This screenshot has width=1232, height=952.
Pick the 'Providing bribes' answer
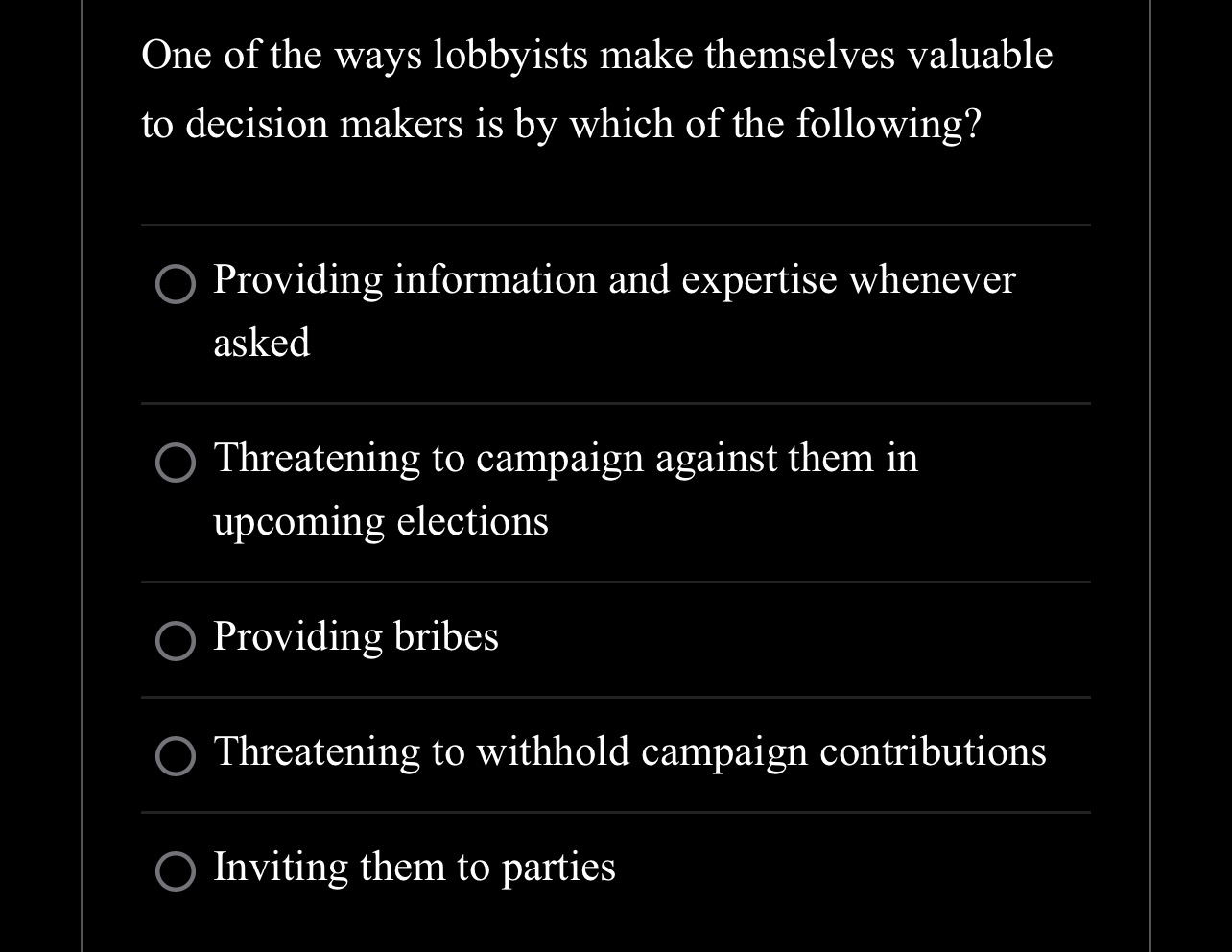click(x=175, y=641)
